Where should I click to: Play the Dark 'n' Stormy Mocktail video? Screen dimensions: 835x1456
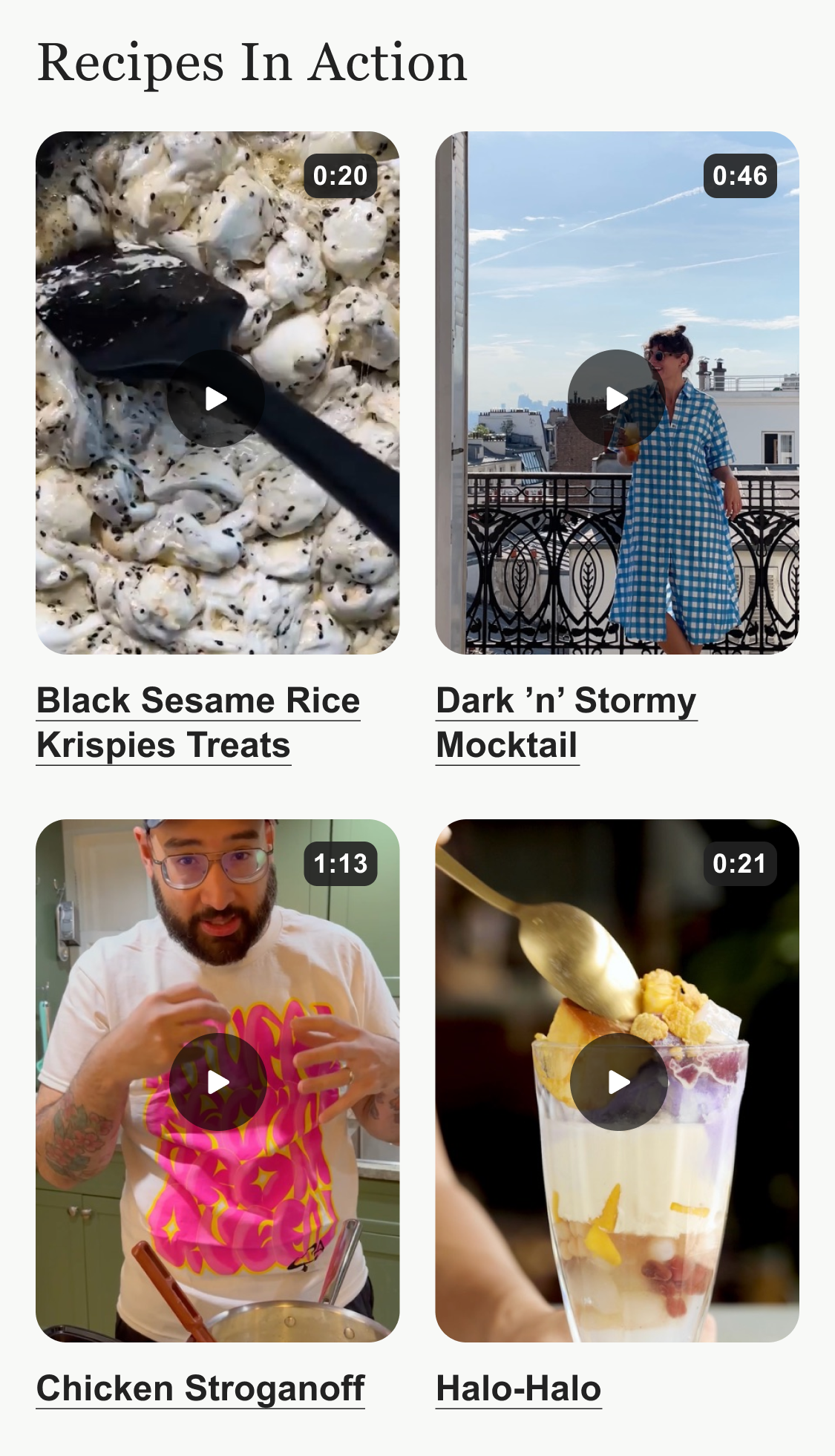616,399
